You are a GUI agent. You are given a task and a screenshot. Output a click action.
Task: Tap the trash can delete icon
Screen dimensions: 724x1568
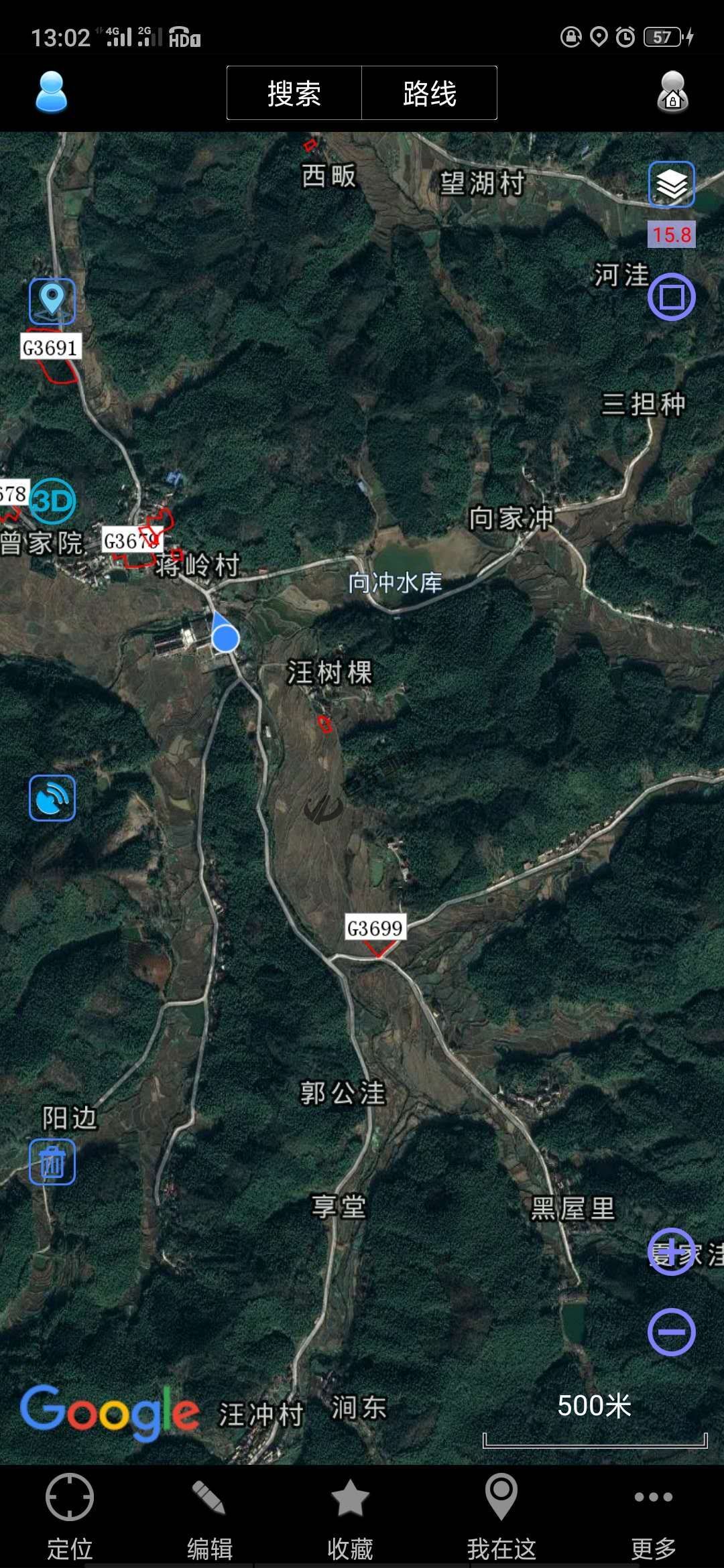52,1162
